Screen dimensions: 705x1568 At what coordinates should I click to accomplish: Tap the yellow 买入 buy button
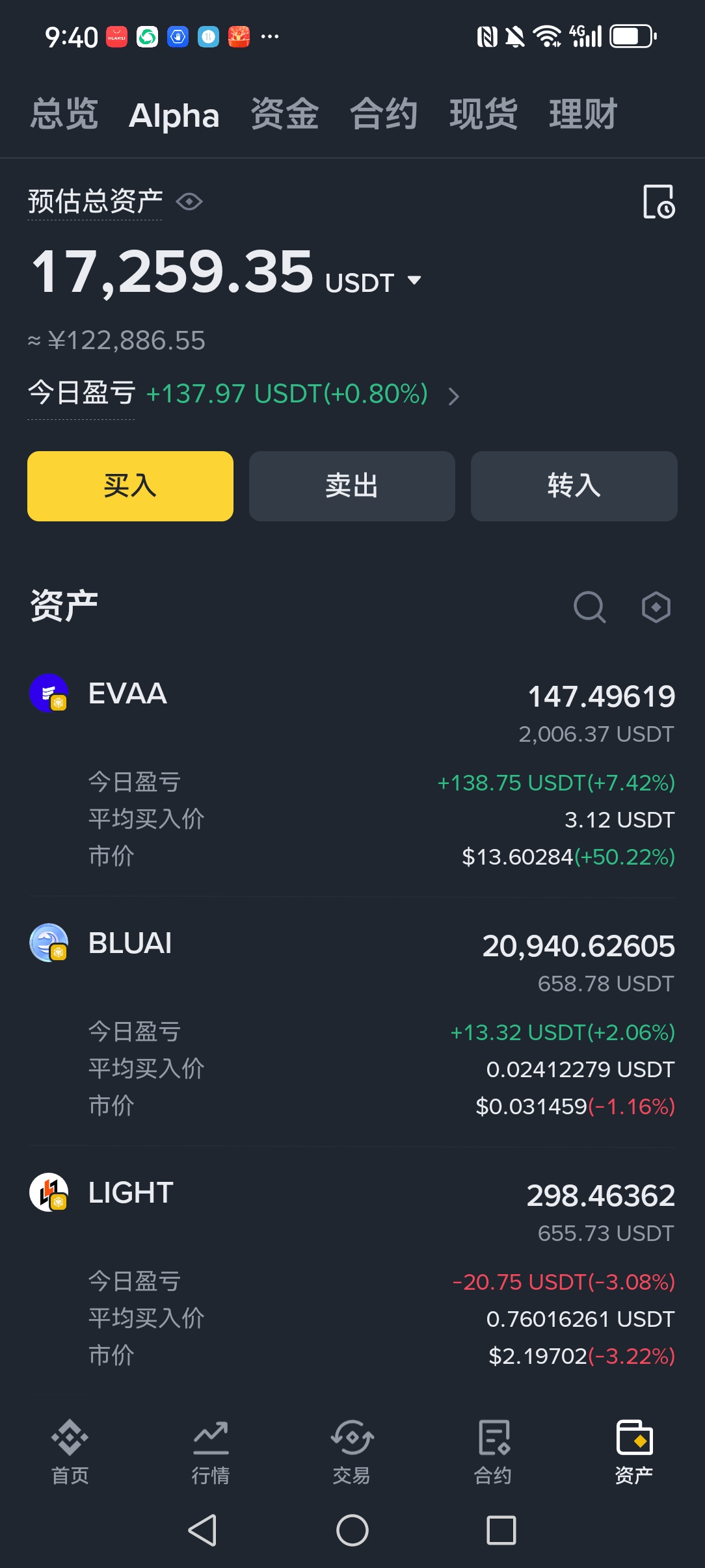130,486
